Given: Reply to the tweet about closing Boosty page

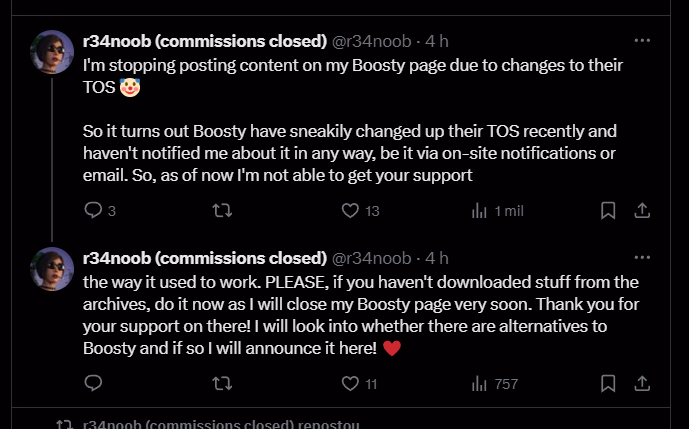Looking at the screenshot, I should click(x=93, y=383).
